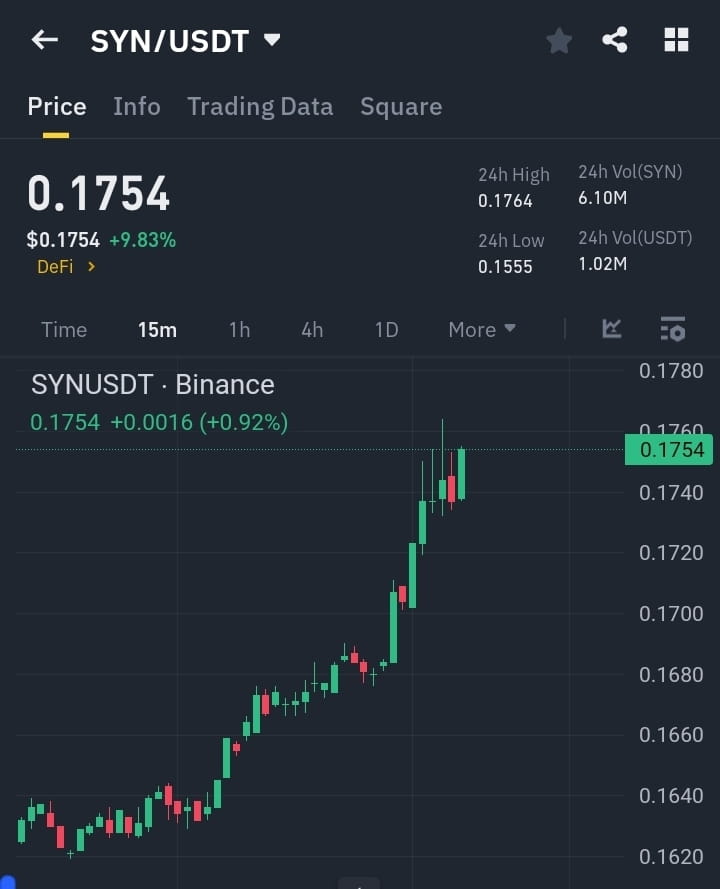Add SYN/USDT to favorites via star

coord(558,40)
